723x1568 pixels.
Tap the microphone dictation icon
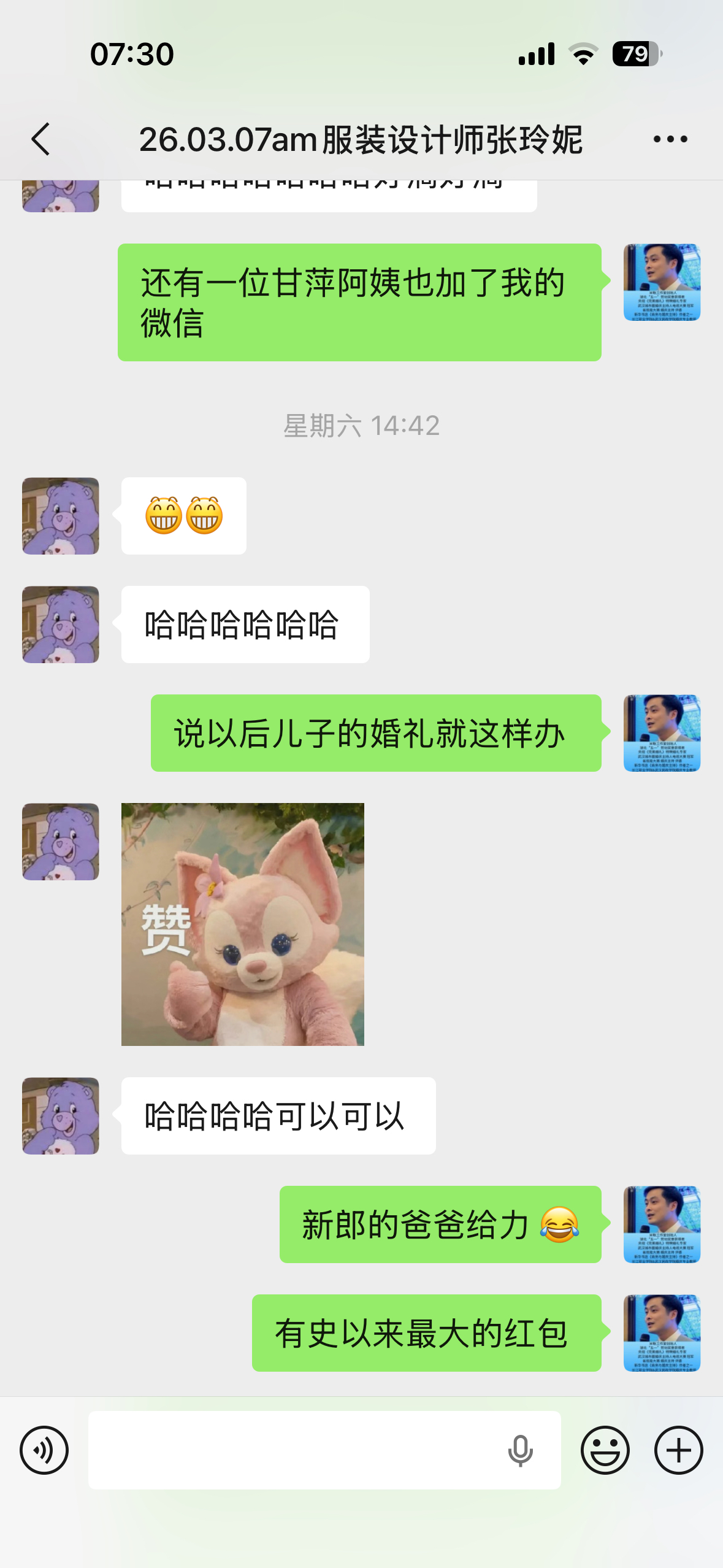(x=520, y=1450)
